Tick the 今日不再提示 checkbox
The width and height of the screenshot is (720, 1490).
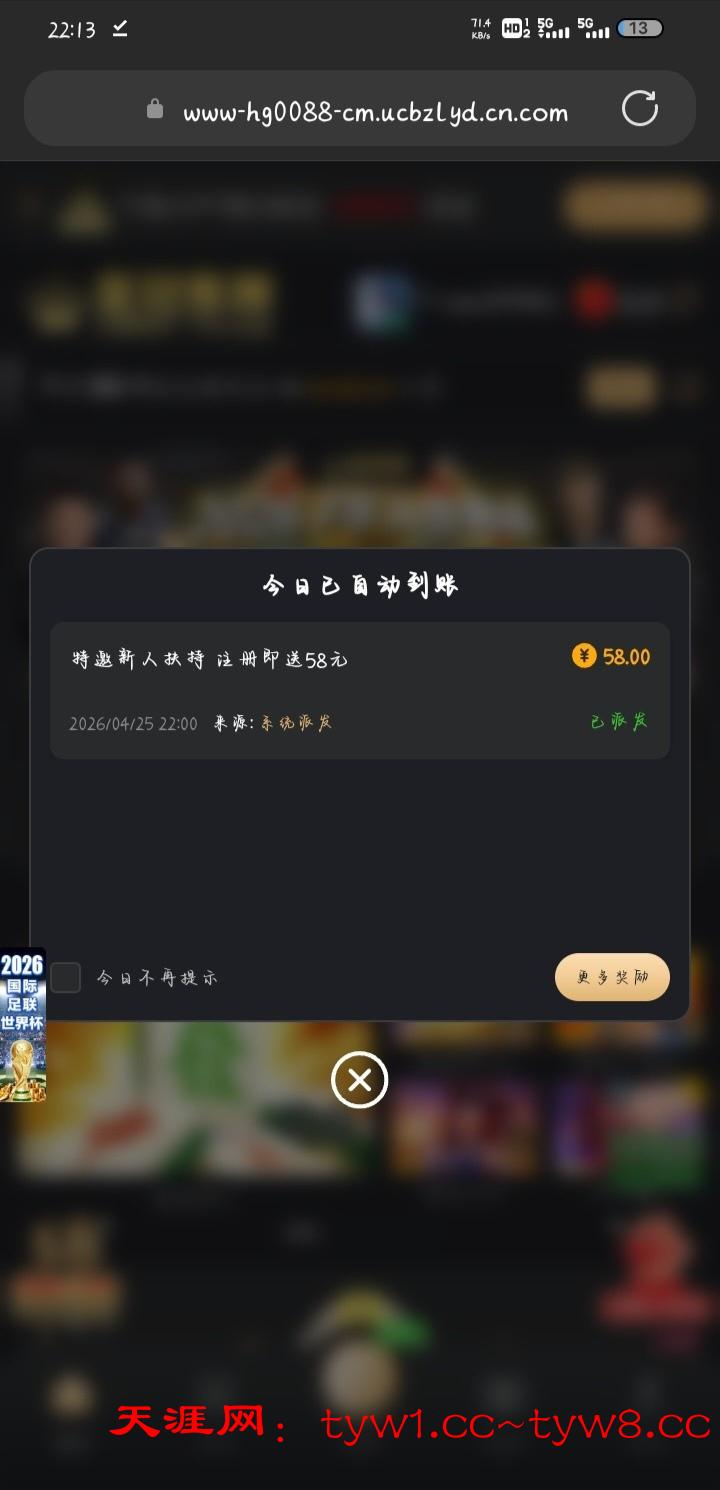pos(66,978)
